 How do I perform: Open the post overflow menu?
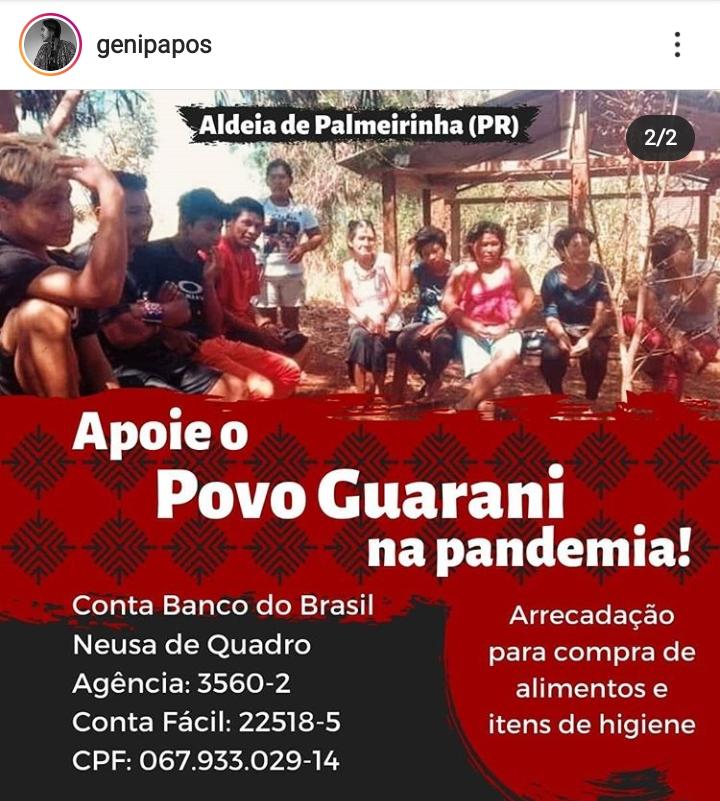pos(677,45)
